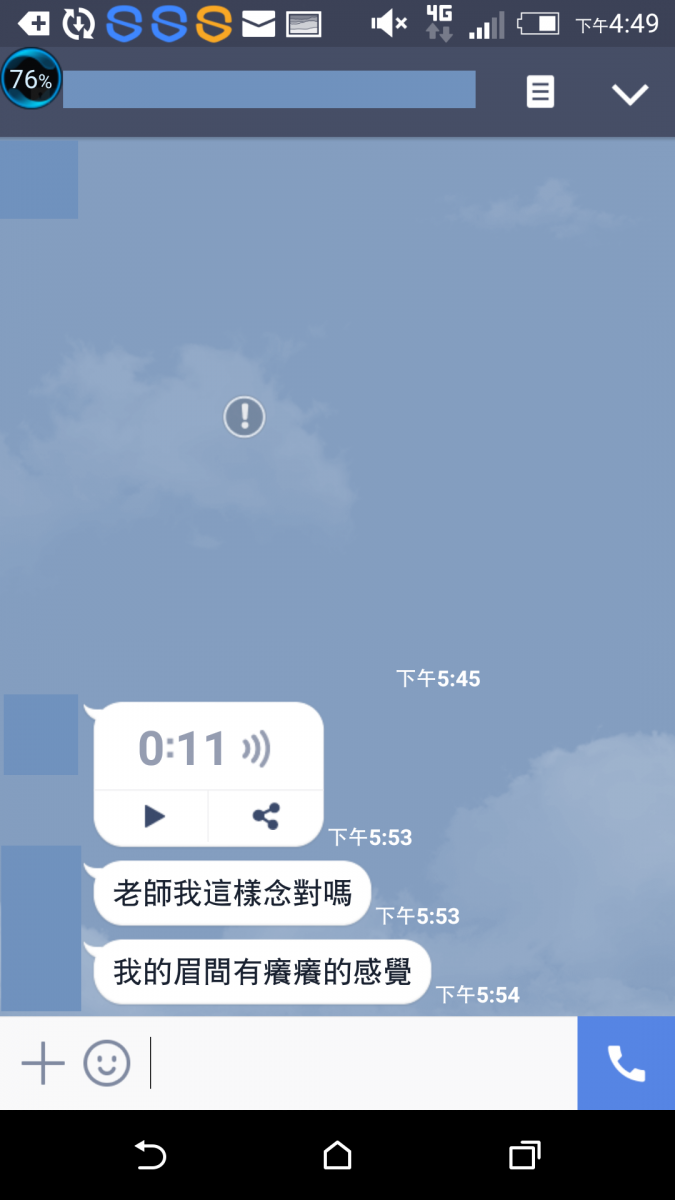Focus the message text field
Screen dimensions: 675x1200
pos(360,1063)
